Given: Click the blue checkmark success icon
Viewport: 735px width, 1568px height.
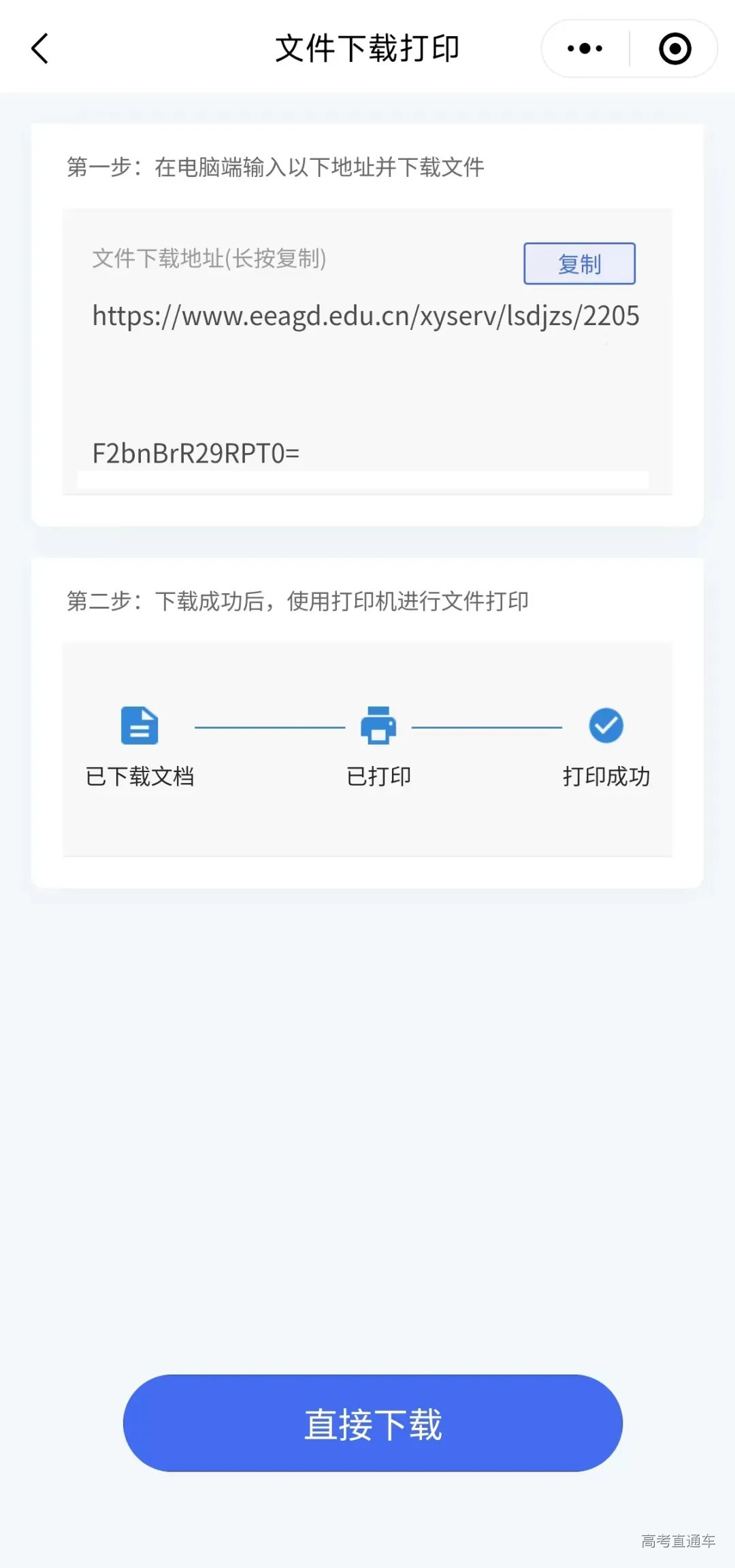Looking at the screenshot, I should point(606,725).
